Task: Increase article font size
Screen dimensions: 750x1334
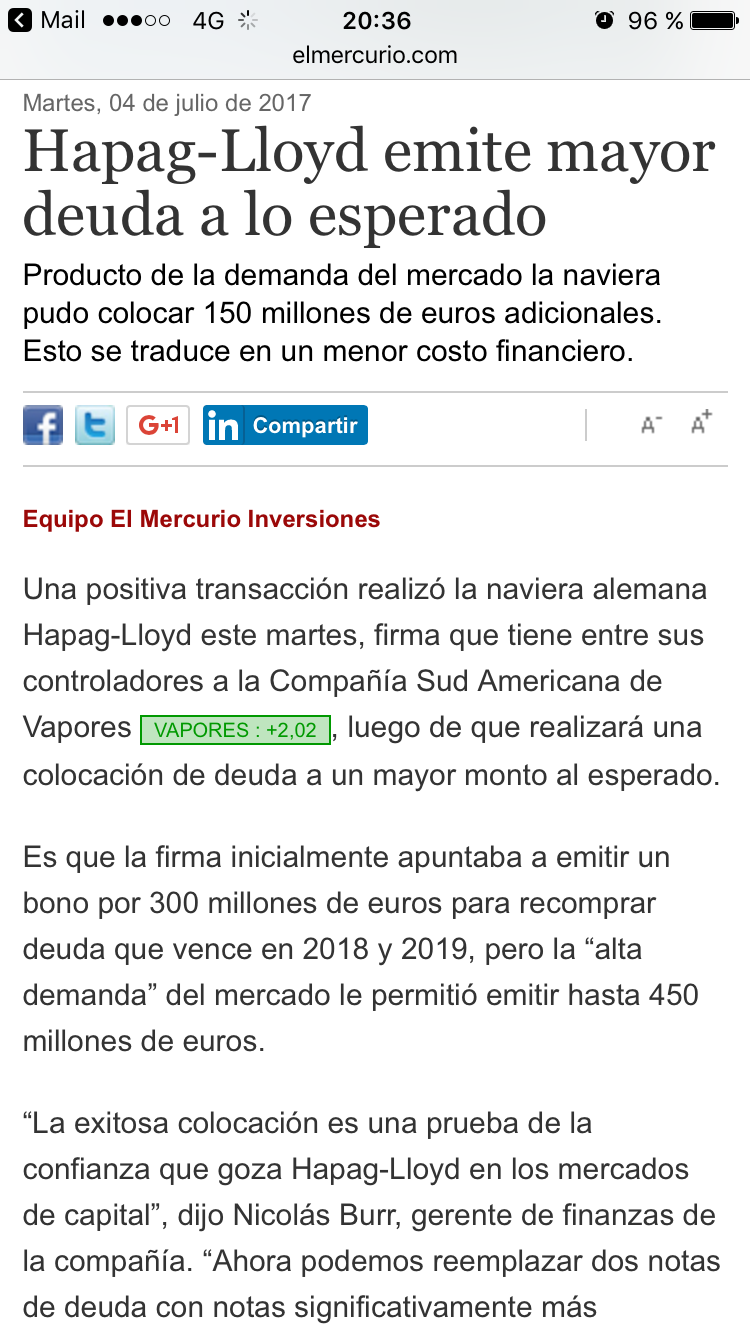Action: pos(701,423)
